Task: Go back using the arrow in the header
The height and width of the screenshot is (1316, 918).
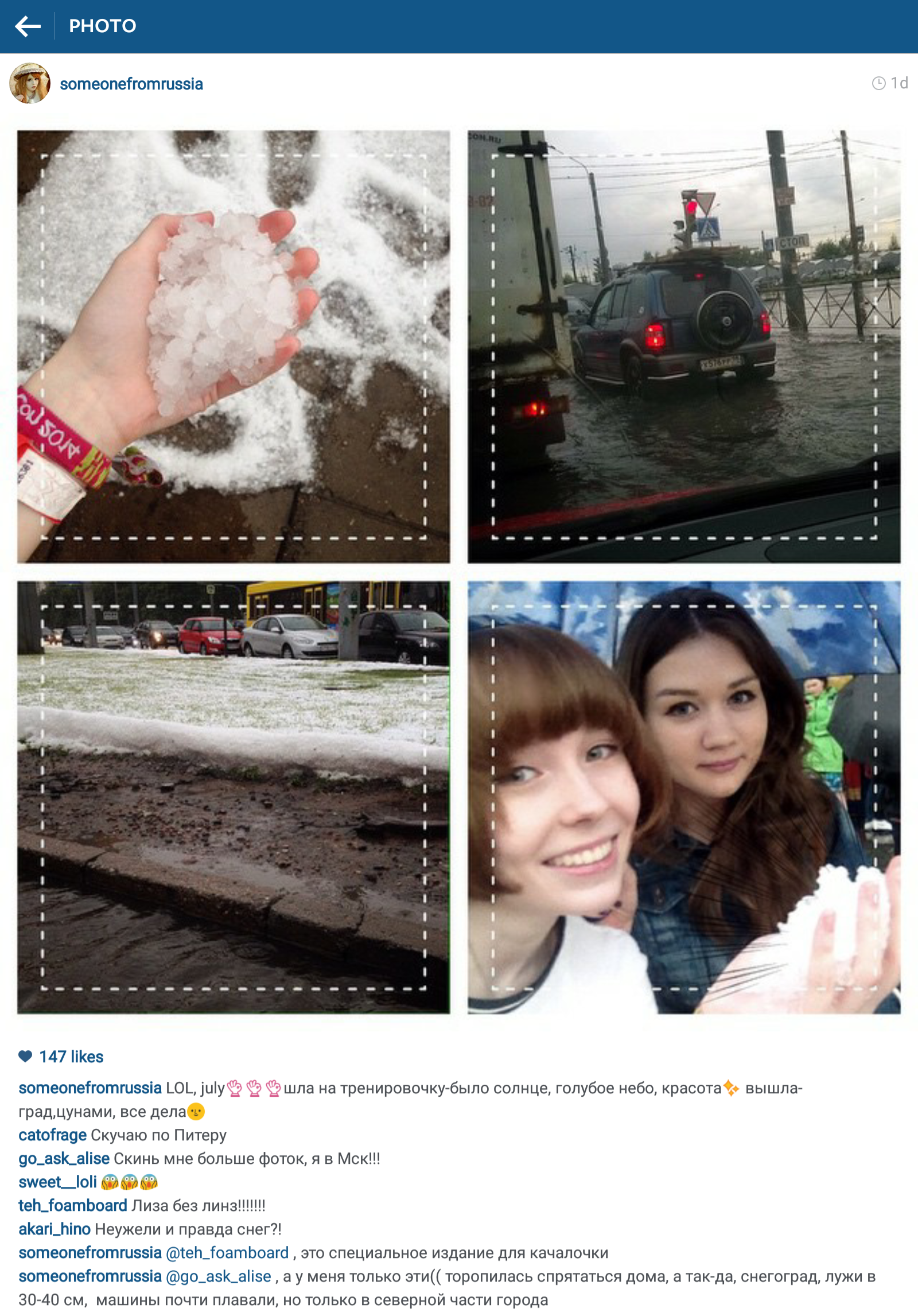Action: [28, 26]
